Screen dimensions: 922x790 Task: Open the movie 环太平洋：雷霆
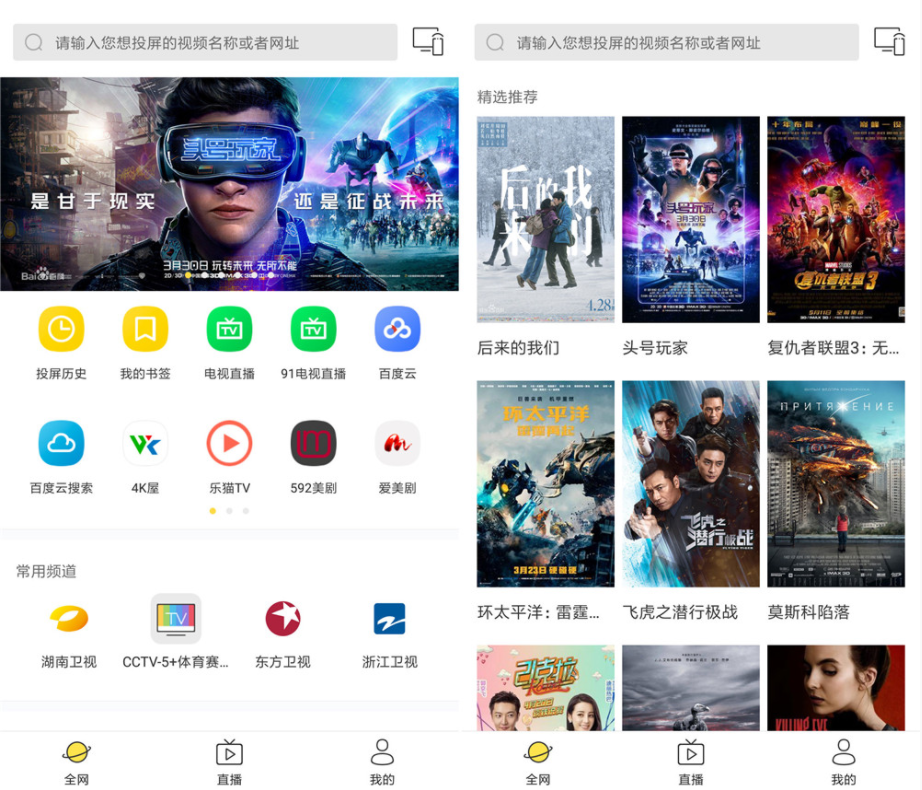(545, 484)
